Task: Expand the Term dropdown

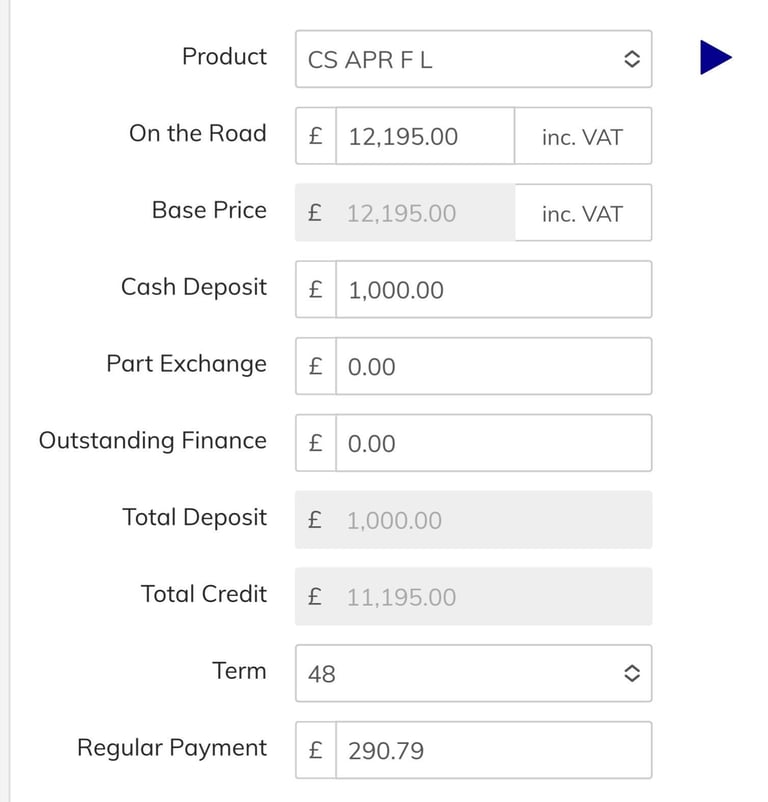Action: pyautogui.click(x=473, y=674)
